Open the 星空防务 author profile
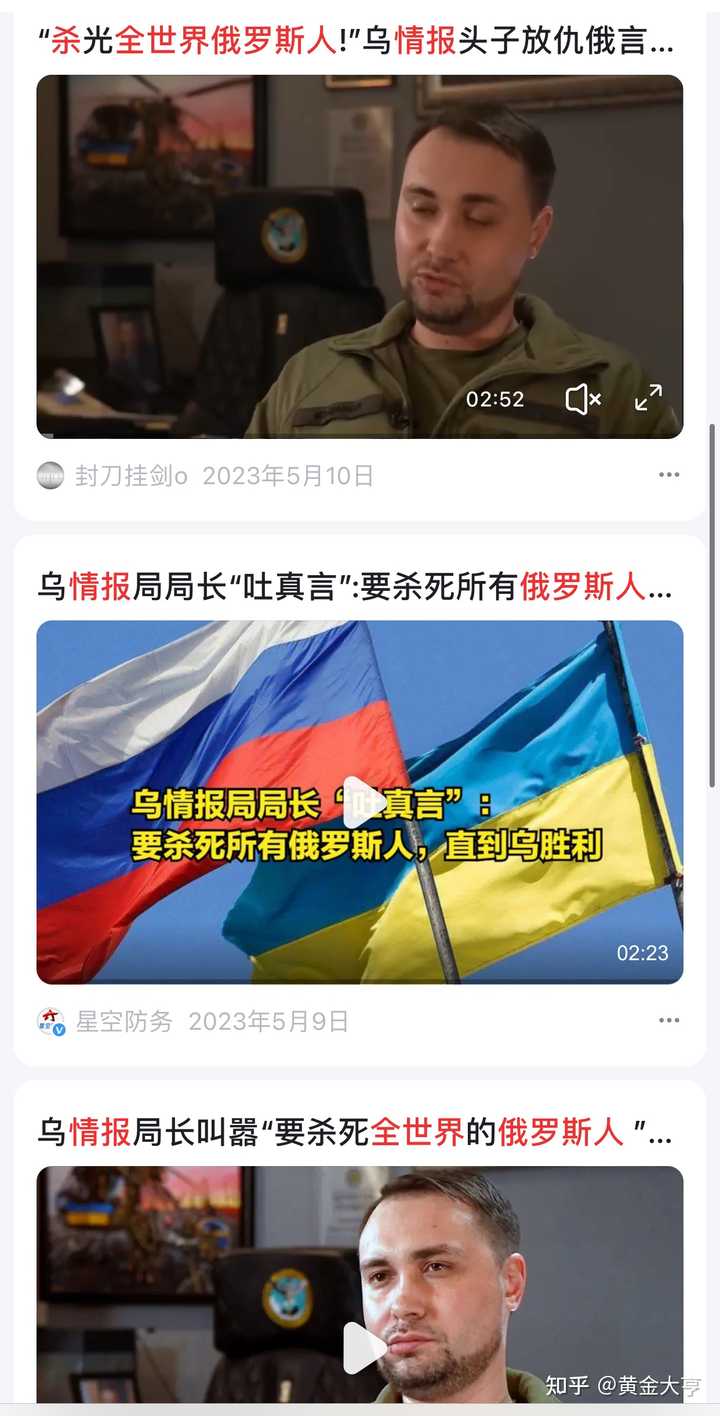The width and height of the screenshot is (720, 1416). pos(123,1021)
